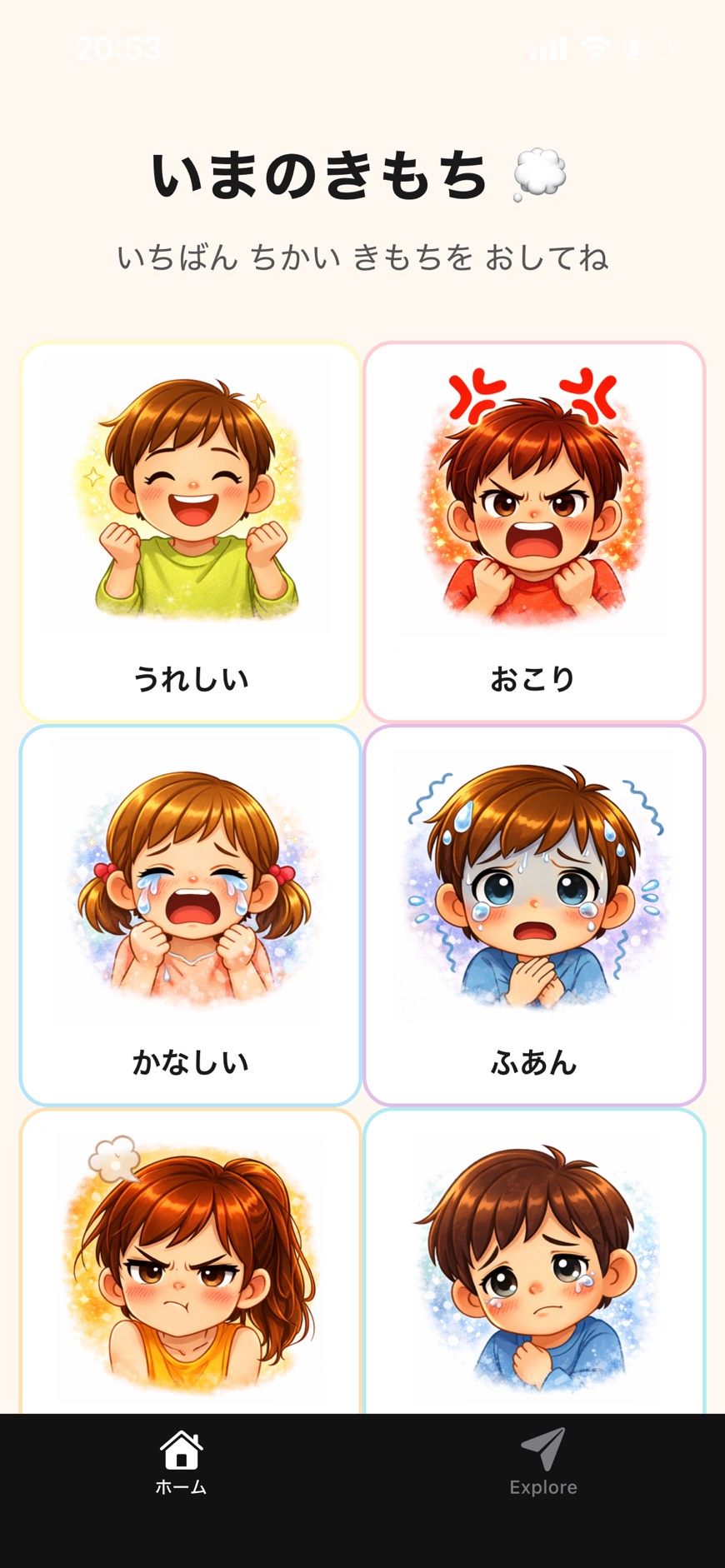Open the Explore tab
Screen dimensions: 725x1568
coord(543,1462)
